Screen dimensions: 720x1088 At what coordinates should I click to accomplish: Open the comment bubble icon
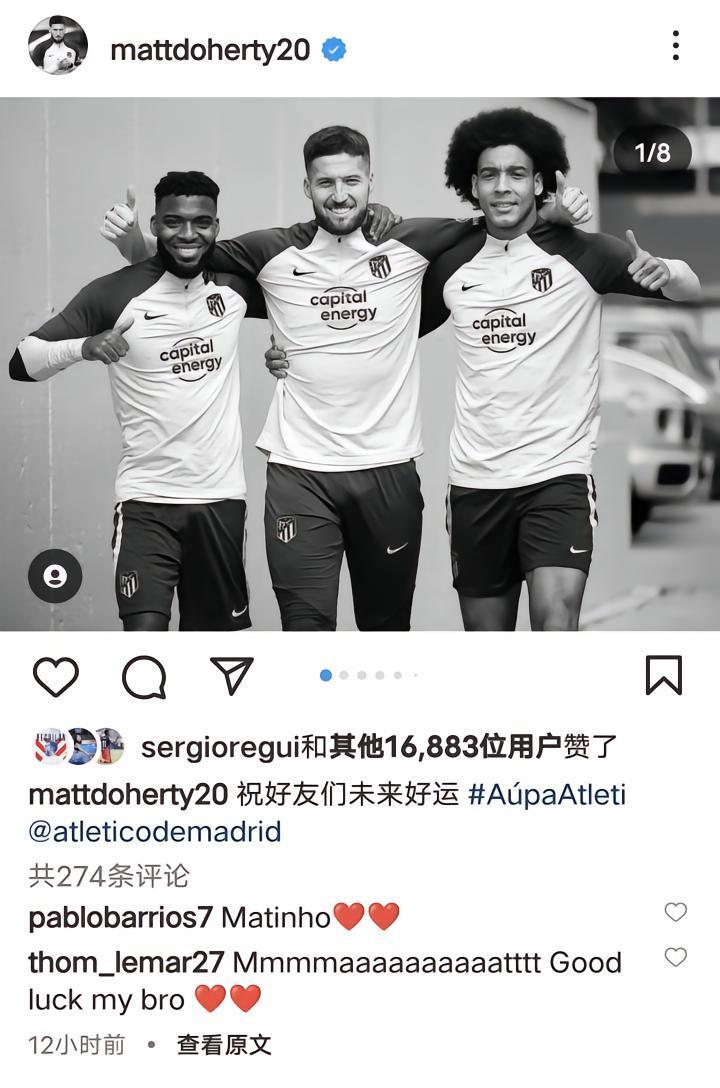click(x=143, y=677)
